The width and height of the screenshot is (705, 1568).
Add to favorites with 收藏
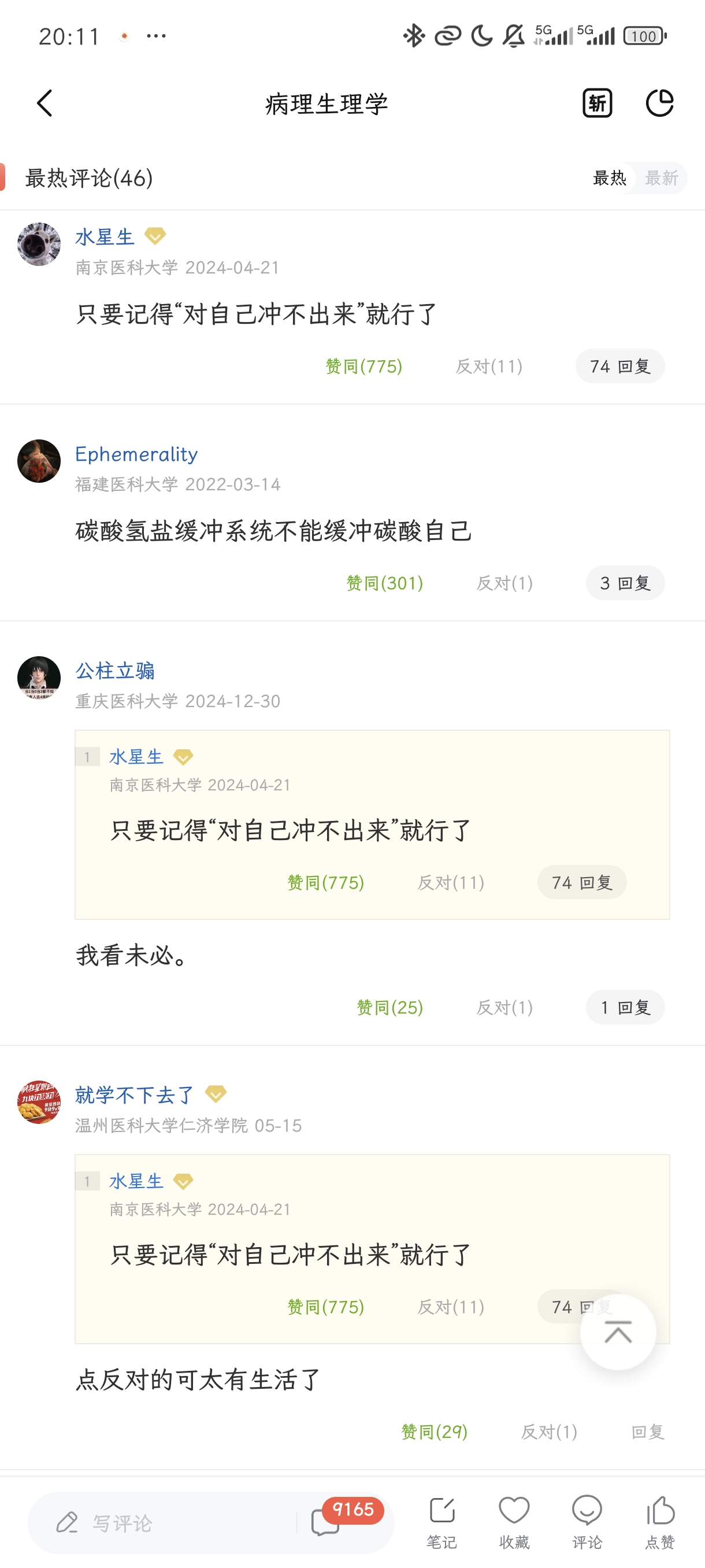[x=514, y=1522]
